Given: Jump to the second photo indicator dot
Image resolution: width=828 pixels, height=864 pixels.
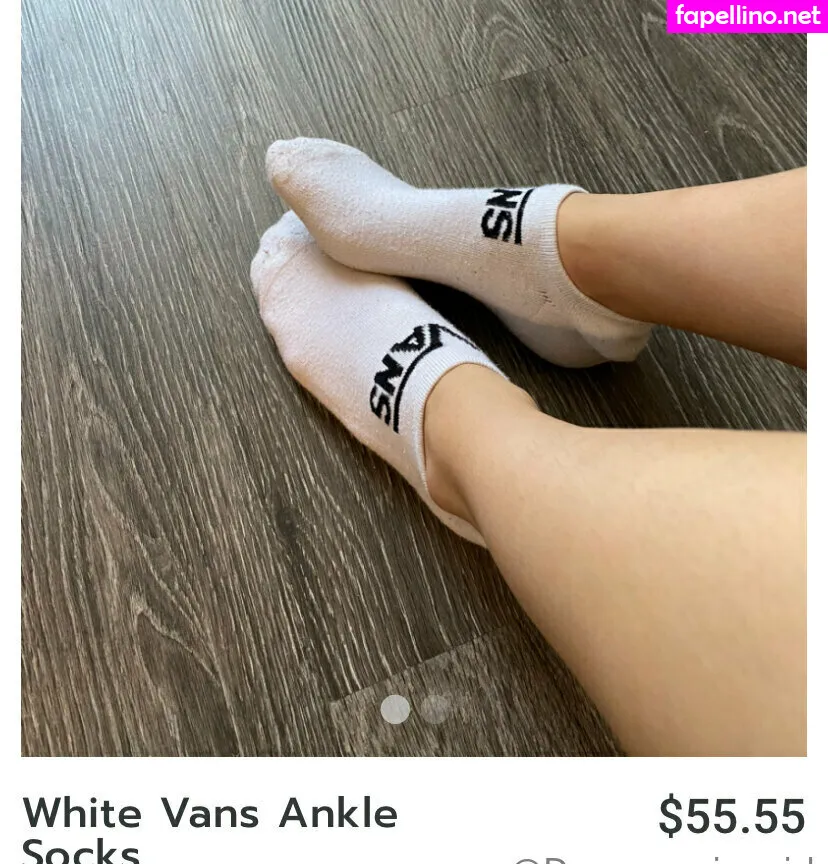Looking at the screenshot, I should (x=435, y=709).
